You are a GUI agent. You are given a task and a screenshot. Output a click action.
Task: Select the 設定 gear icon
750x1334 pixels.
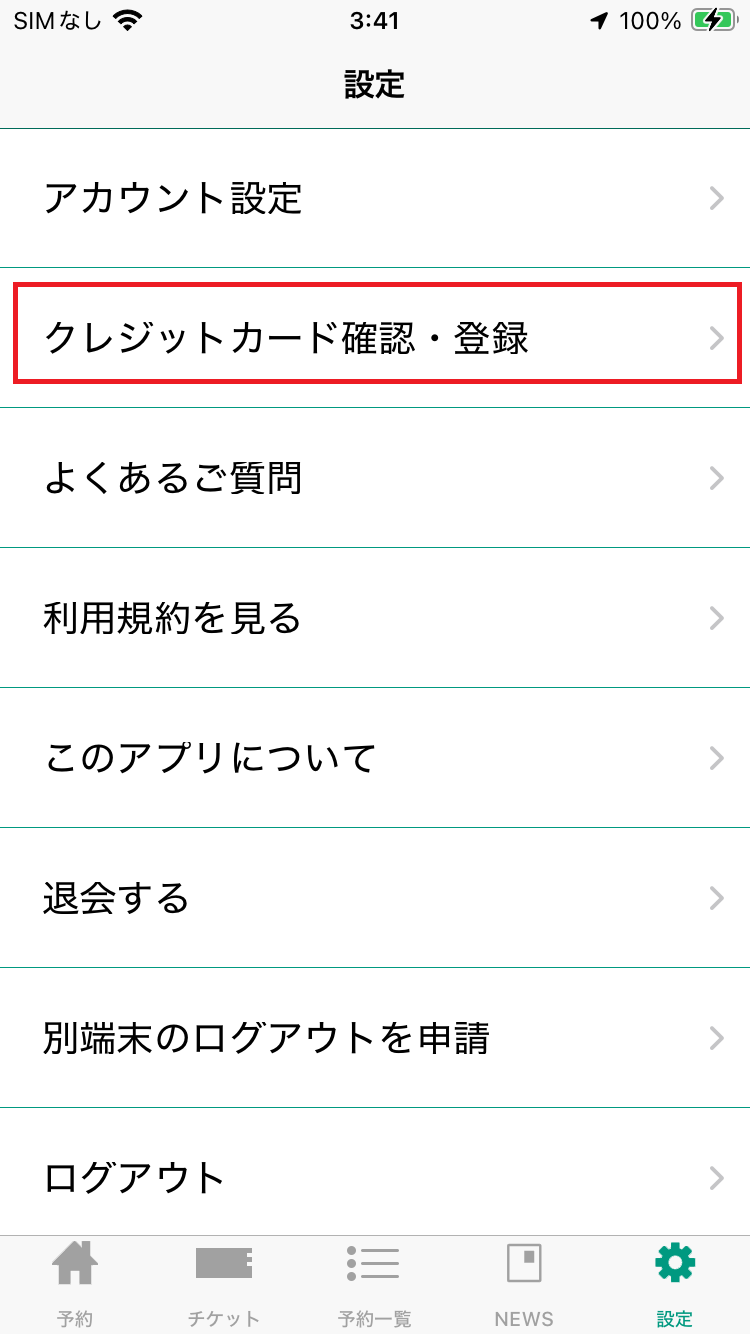click(x=673, y=1263)
